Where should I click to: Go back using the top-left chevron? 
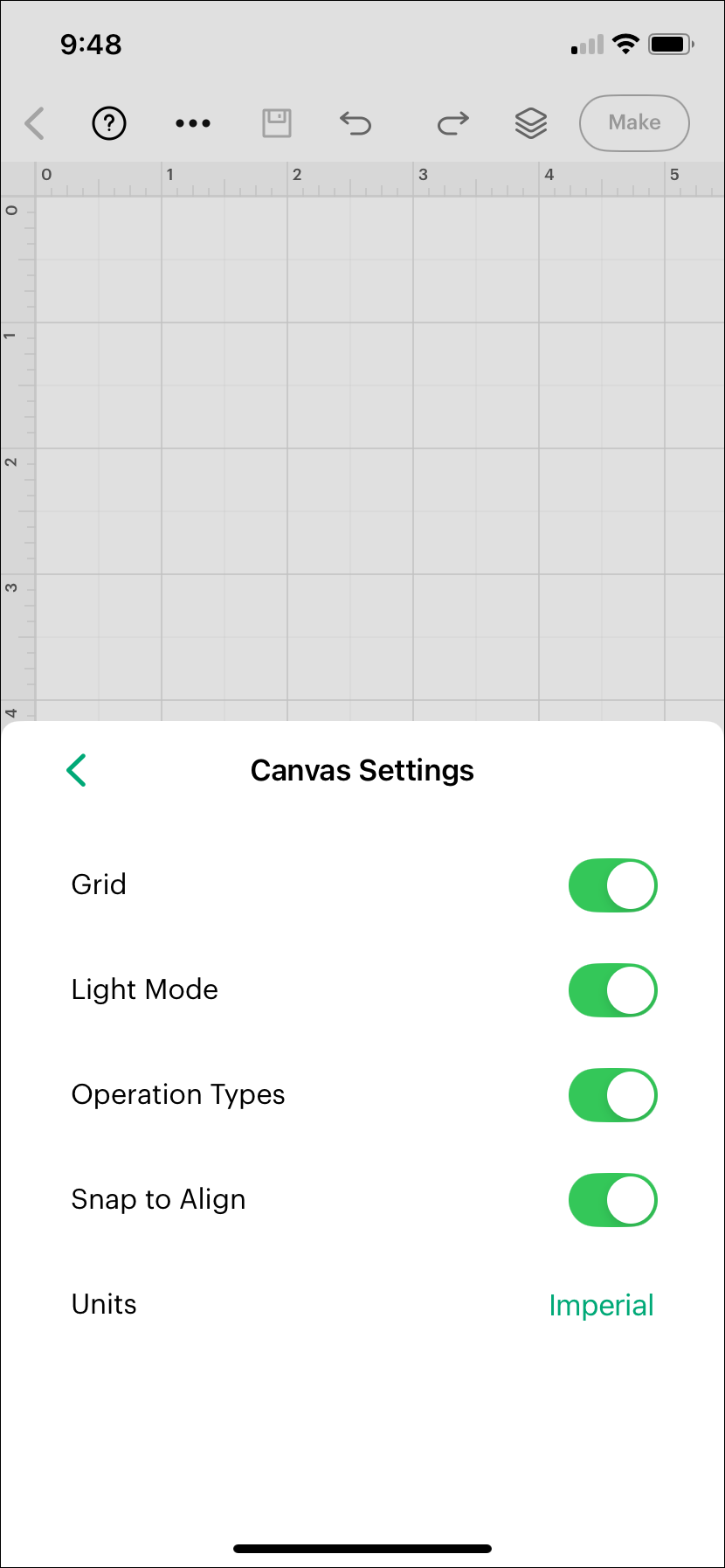(35, 123)
